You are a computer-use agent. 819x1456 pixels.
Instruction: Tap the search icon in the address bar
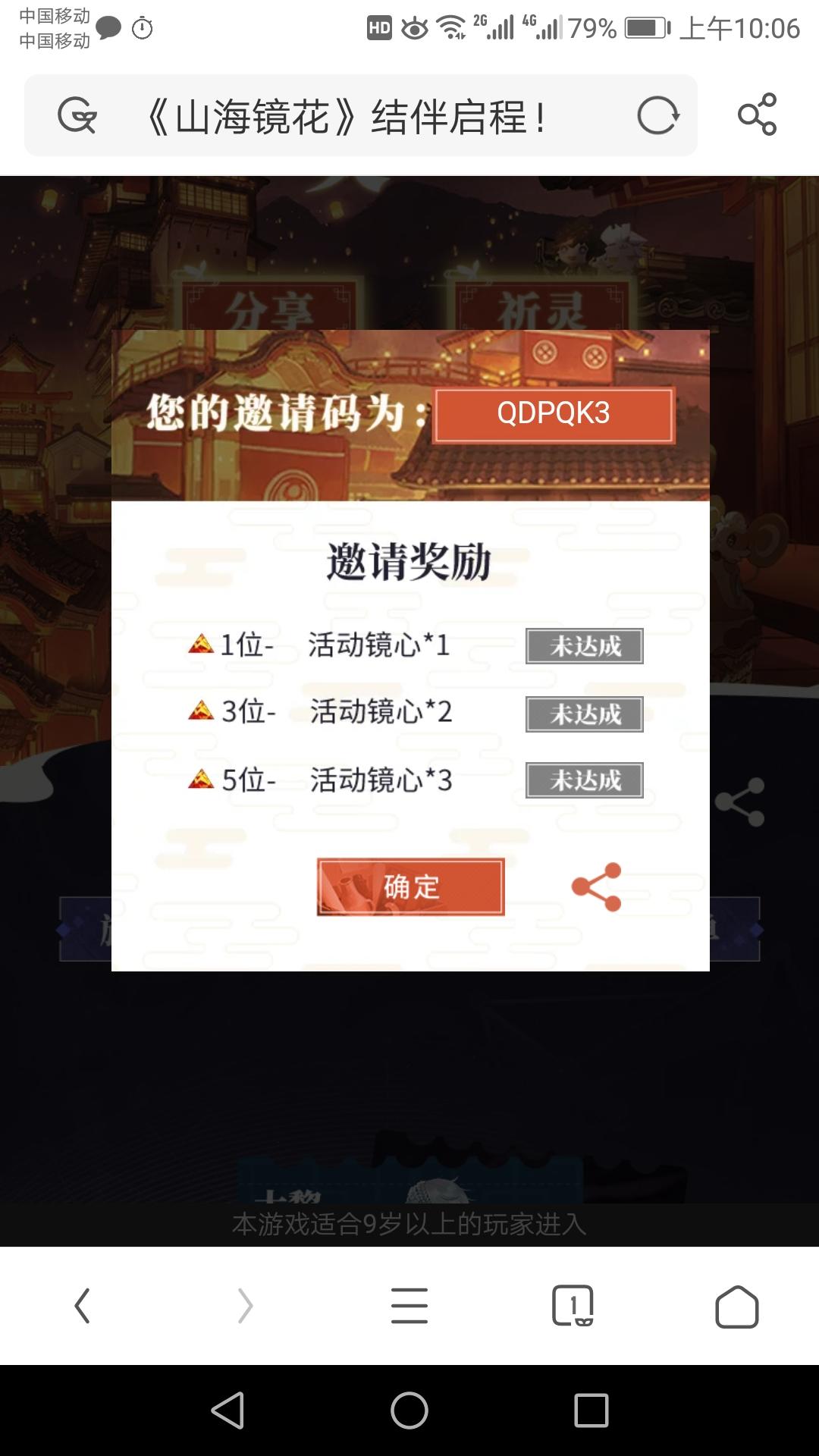coord(78,115)
